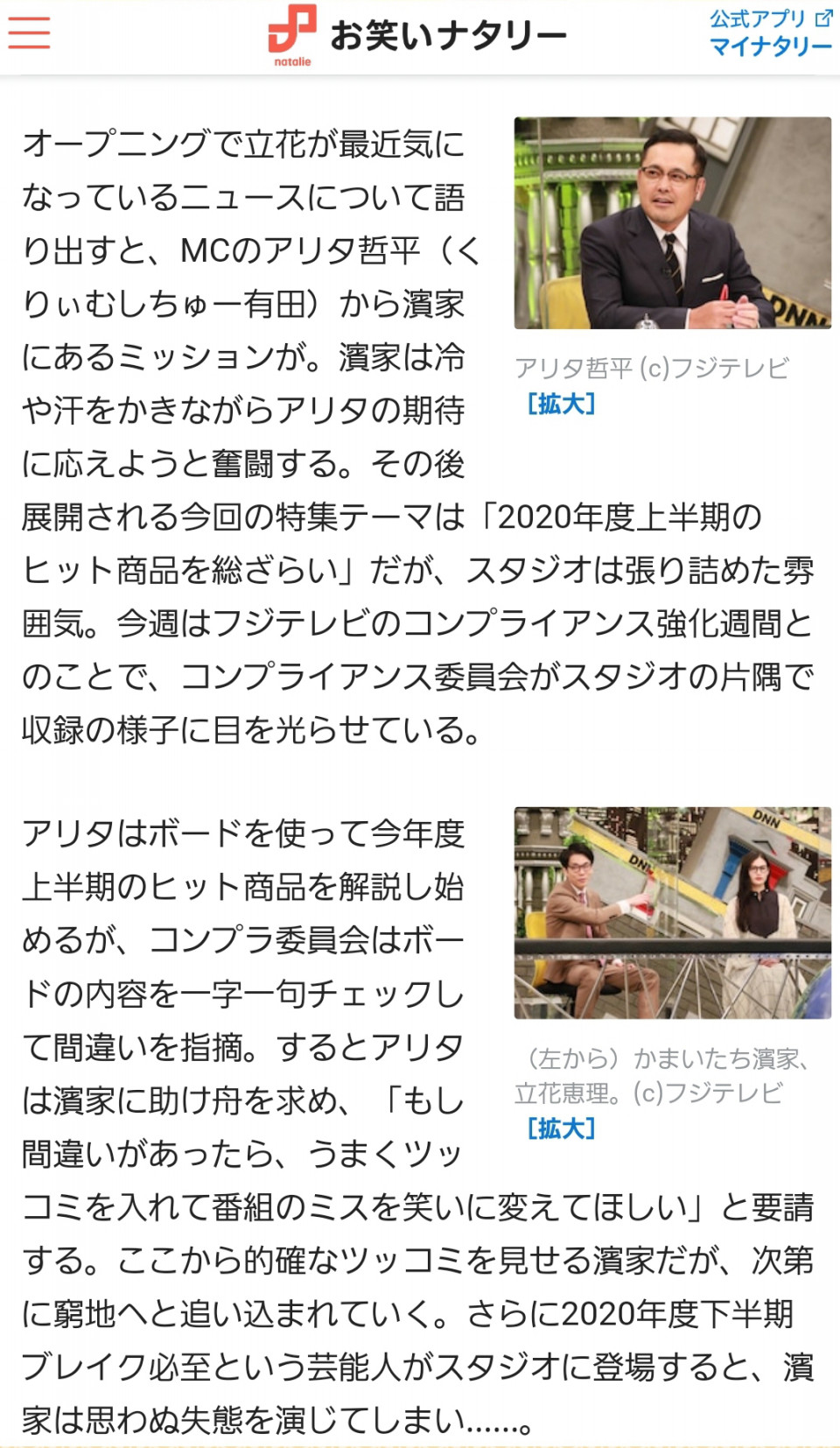Tap 拡大 under the アリタ哲平 caption
The height and width of the screenshot is (1448, 840).
[x=561, y=404]
